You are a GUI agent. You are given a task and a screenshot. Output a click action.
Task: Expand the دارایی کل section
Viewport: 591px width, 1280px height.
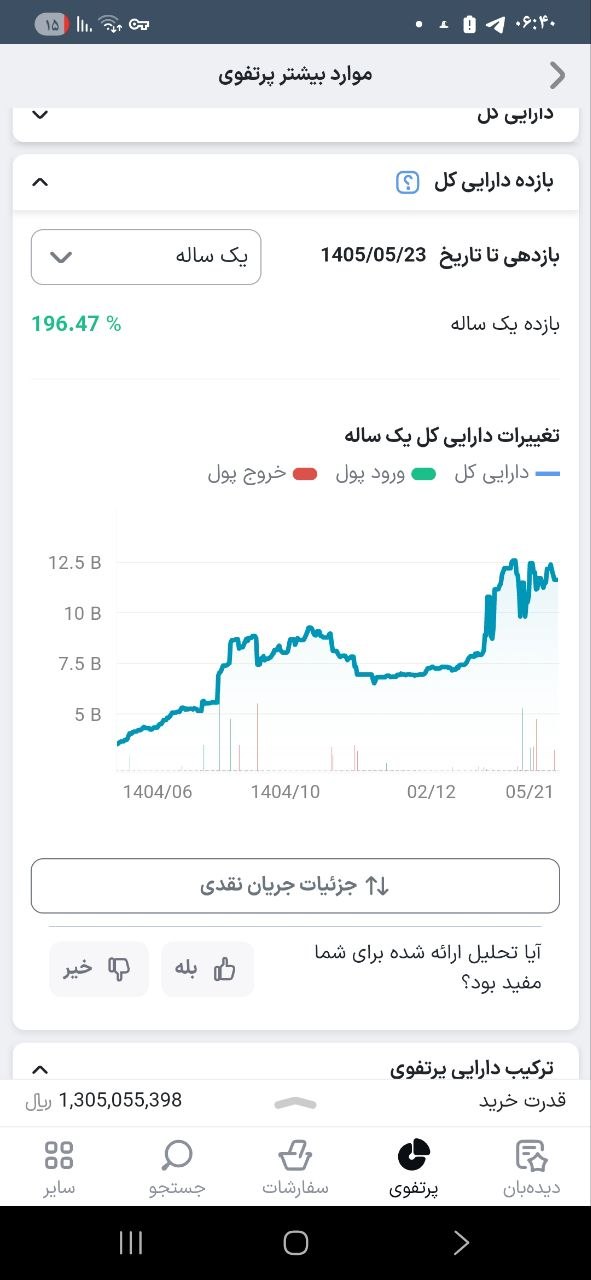40,114
